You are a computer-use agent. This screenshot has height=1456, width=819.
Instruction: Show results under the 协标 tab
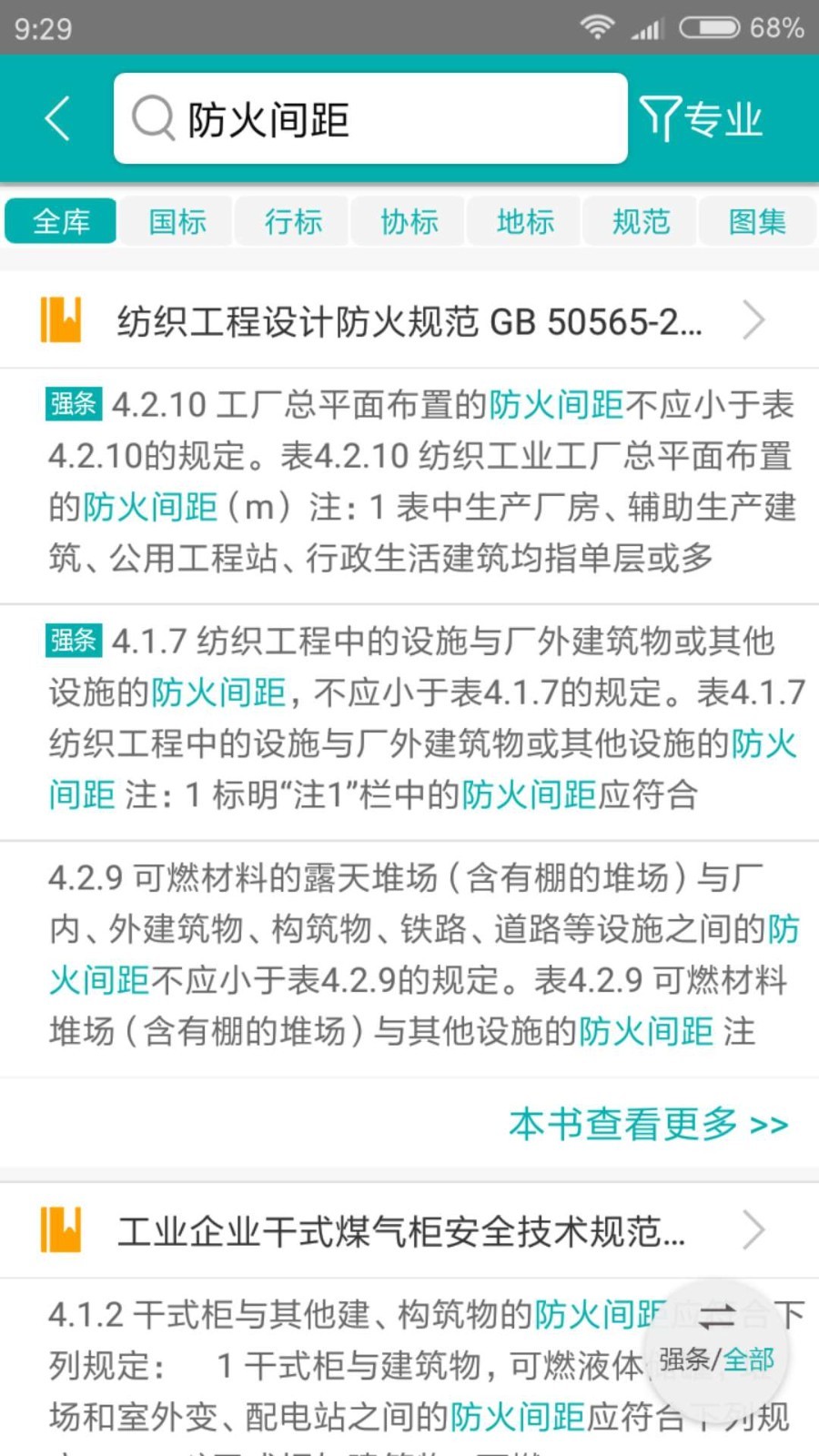pos(409,221)
